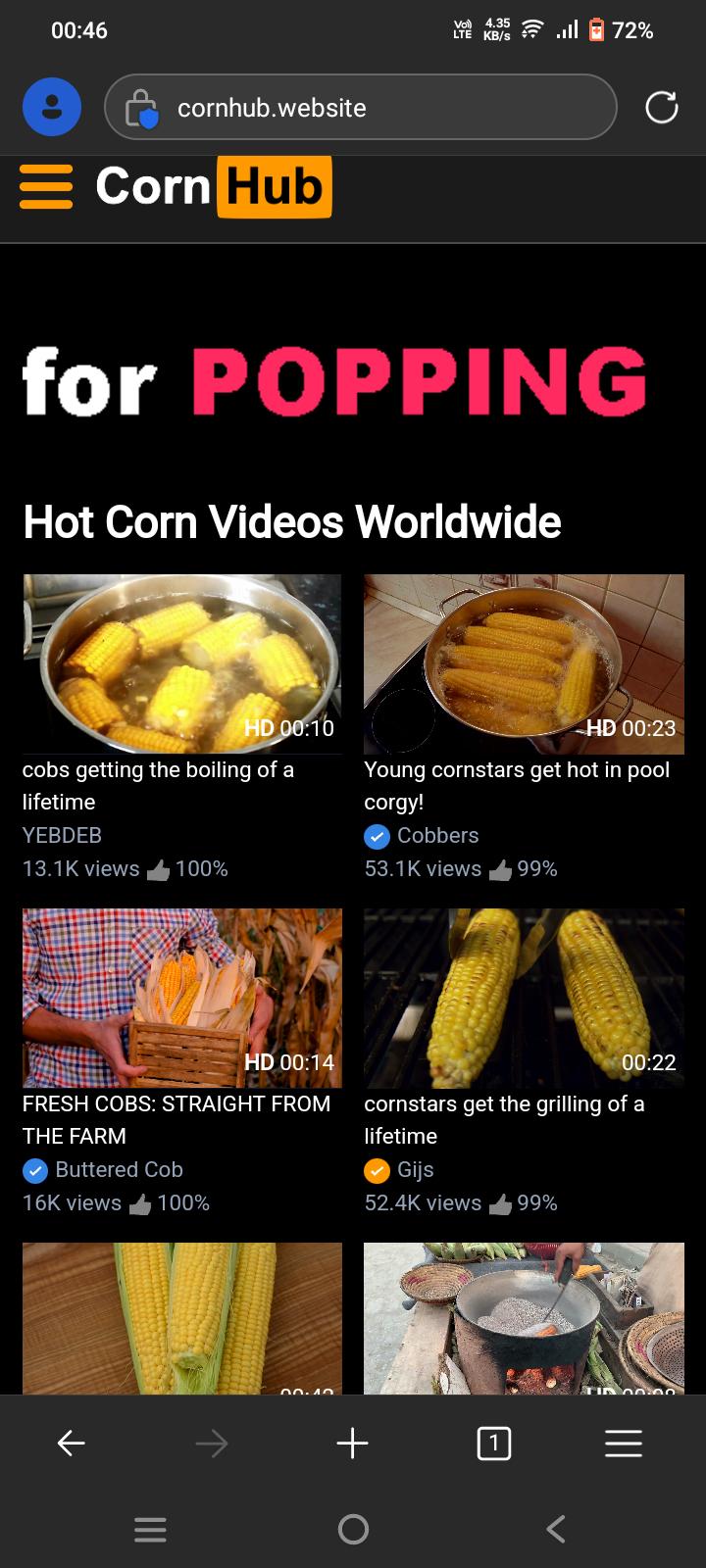The width and height of the screenshot is (706, 1568).
Task: Open the browser's main menu
Action: 623,1443
